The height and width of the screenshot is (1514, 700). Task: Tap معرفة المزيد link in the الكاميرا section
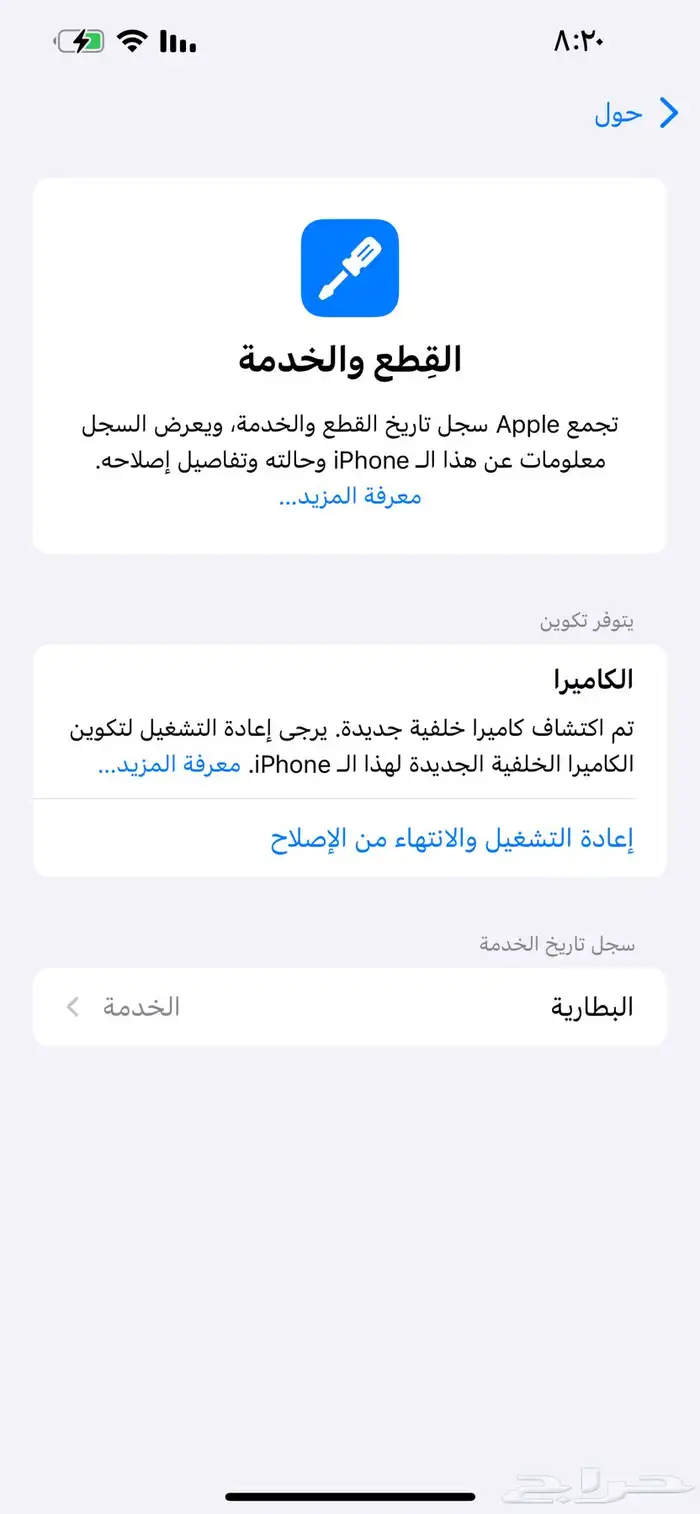[170, 765]
